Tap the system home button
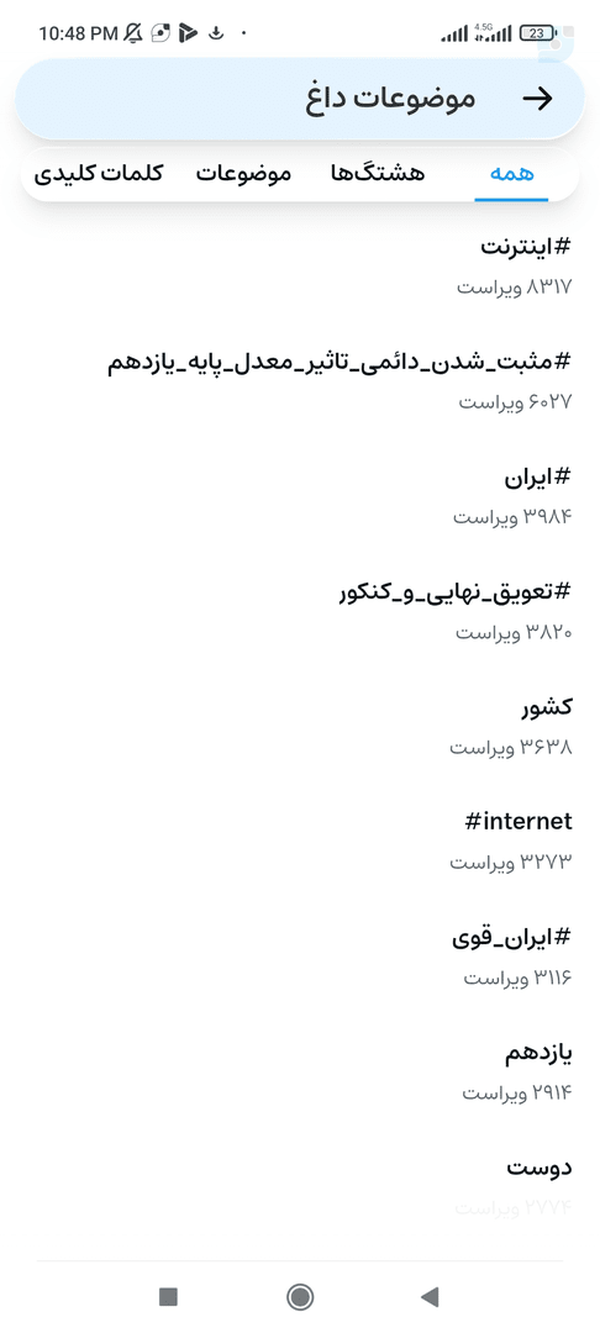The width and height of the screenshot is (600, 1333). tap(299, 1297)
